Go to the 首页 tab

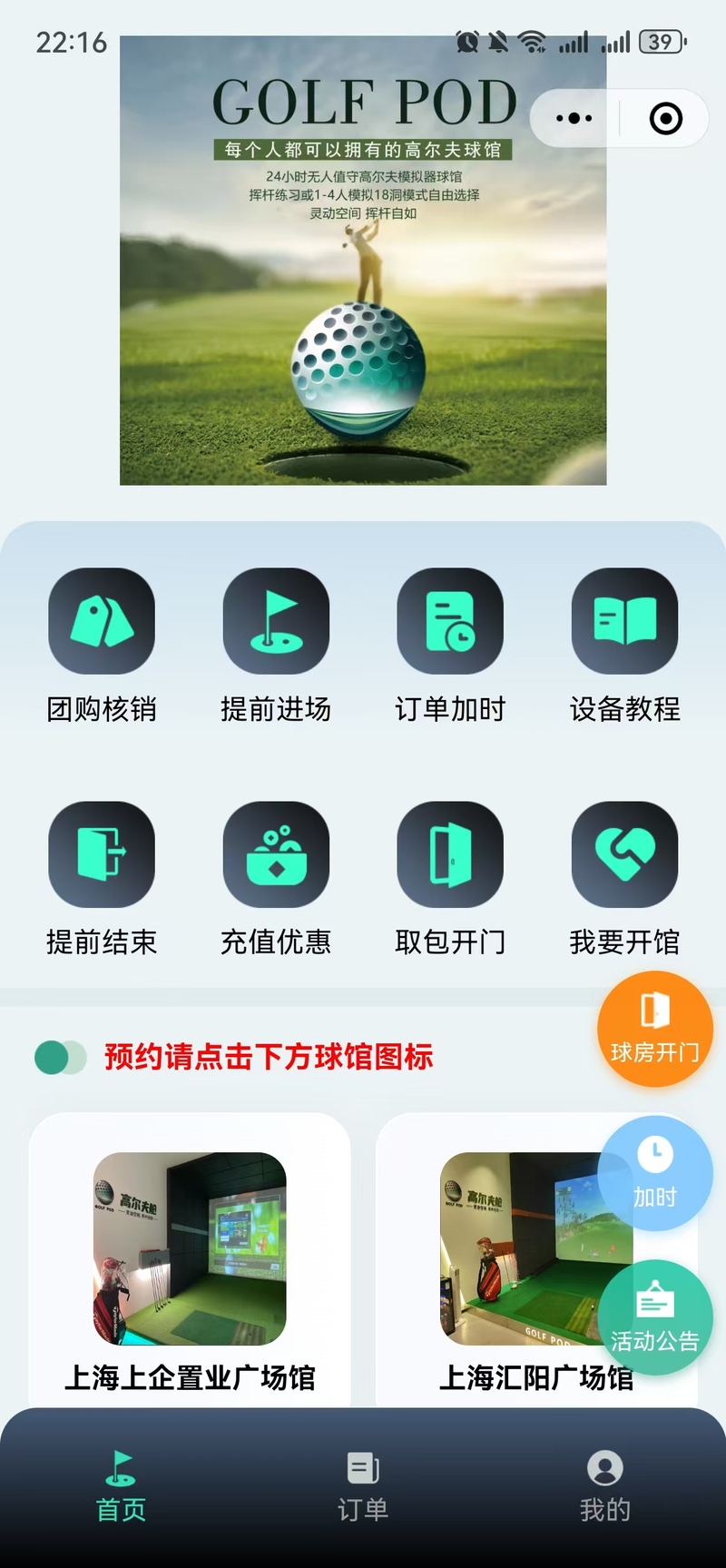(x=121, y=1486)
